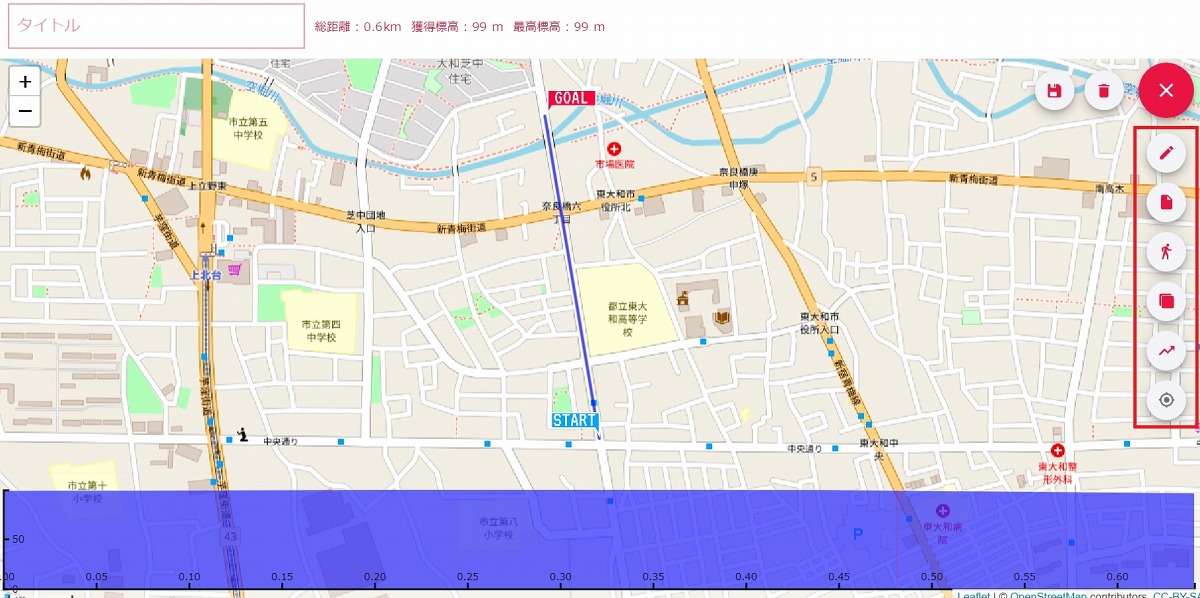Delete the route with the trash icon
1200x598 pixels.
tap(1104, 91)
